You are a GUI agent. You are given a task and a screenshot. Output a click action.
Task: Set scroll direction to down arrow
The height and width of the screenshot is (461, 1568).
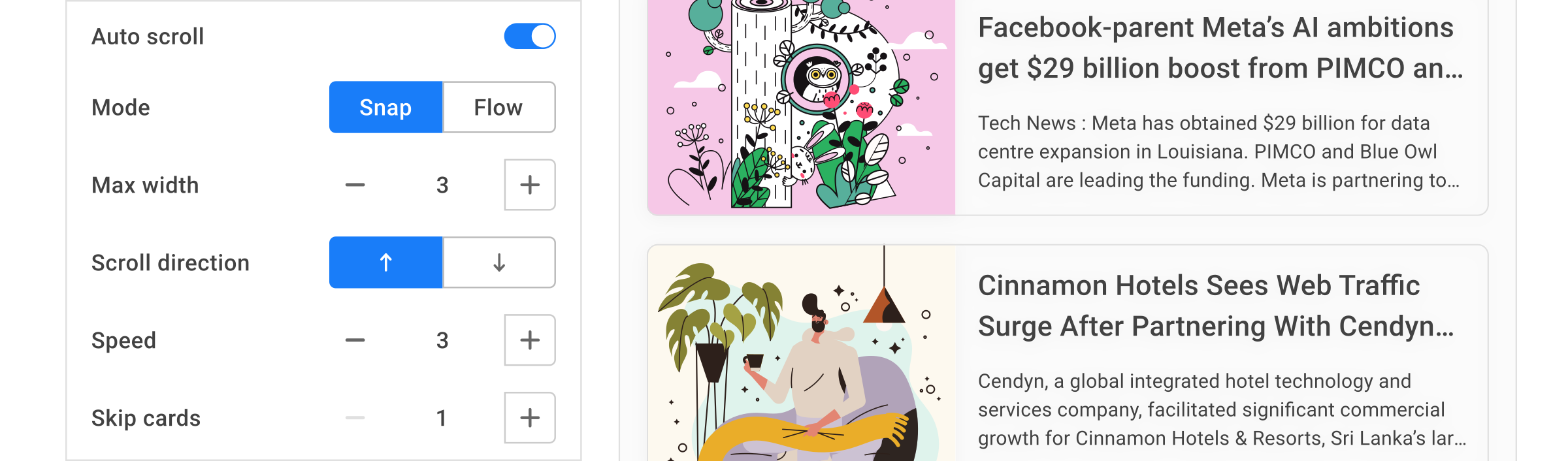(x=498, y=262)
